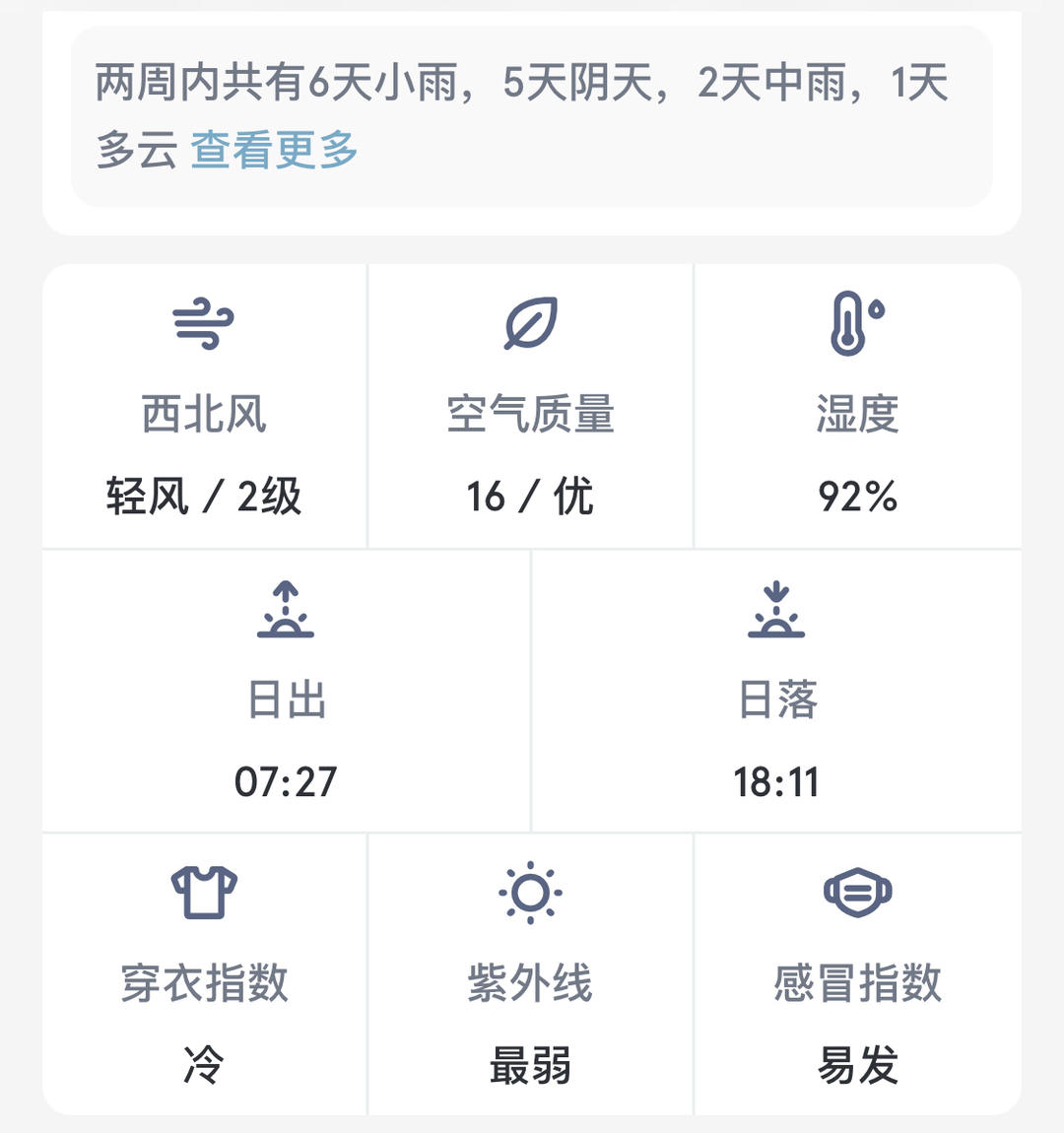The image size is (1064, 1133).
Task: Click the 轻风 / 2级 wind value
Action: (203, 496)
